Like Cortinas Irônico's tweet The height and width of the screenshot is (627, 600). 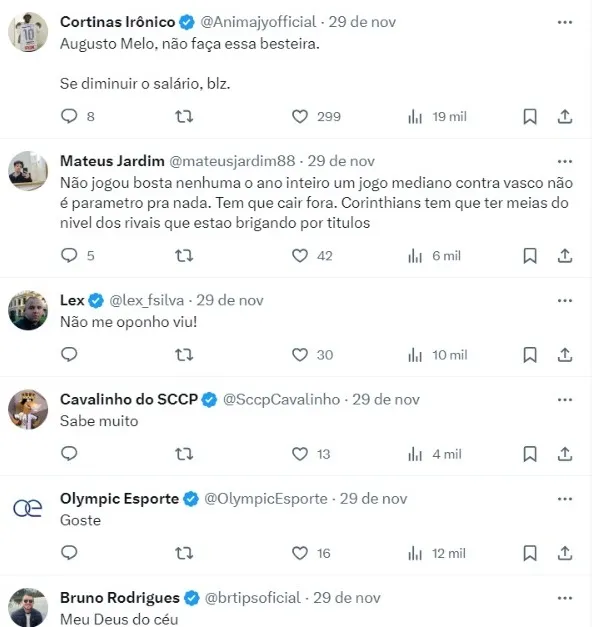299,117
